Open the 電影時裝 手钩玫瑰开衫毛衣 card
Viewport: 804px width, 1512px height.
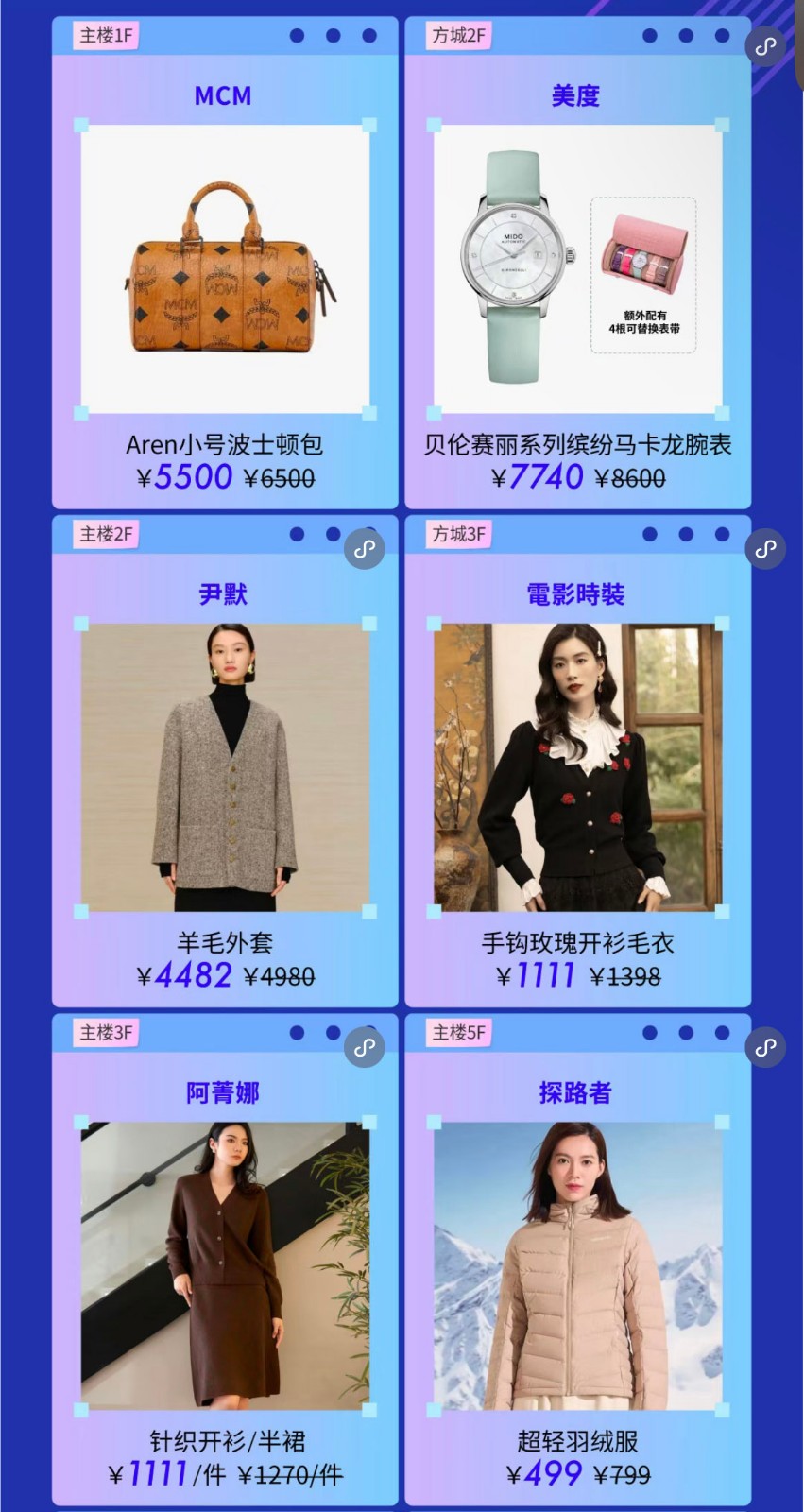click(x=577, y=767)
